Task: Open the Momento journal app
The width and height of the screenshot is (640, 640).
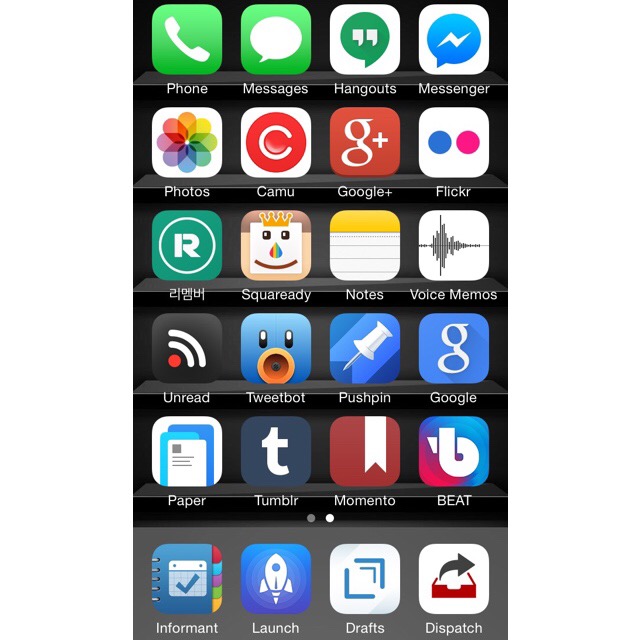Action: [365, 452]
